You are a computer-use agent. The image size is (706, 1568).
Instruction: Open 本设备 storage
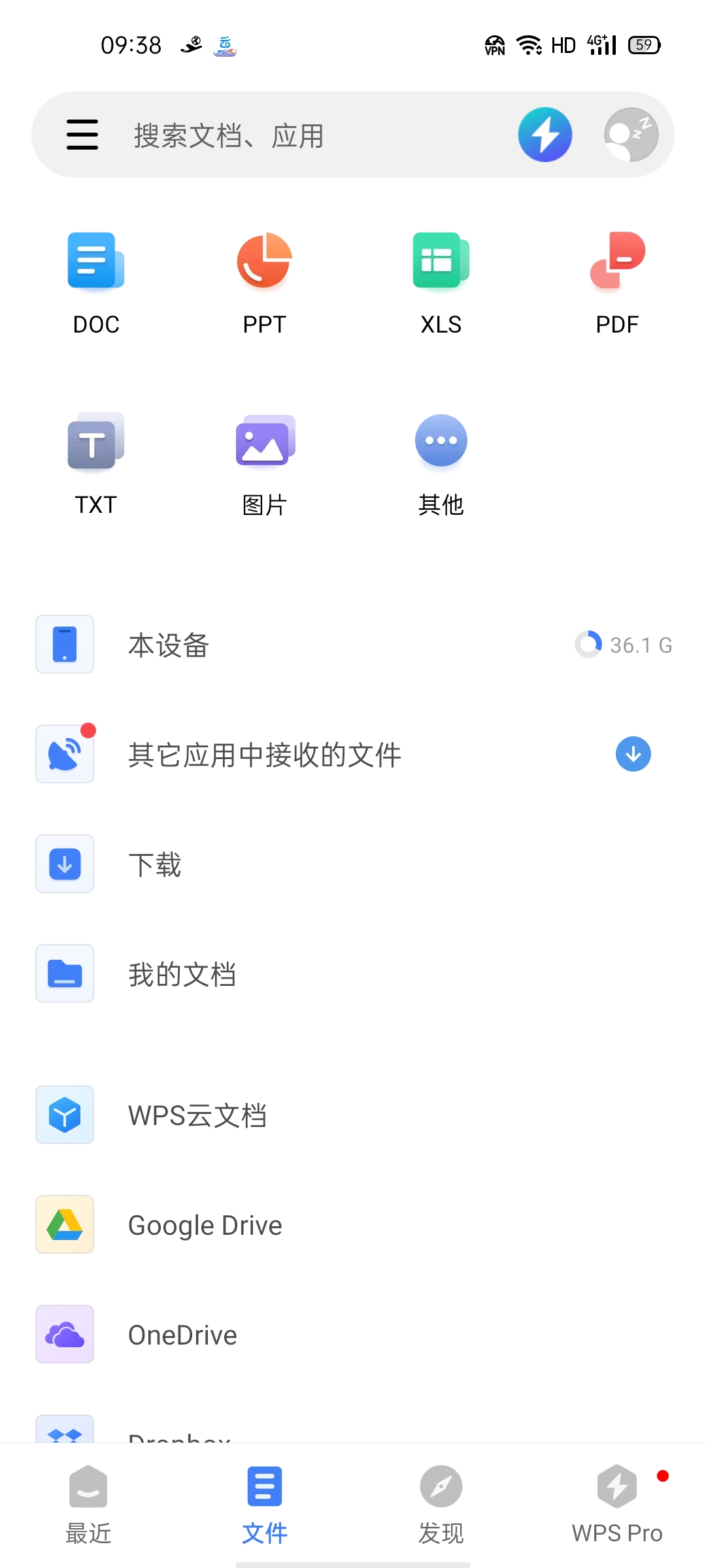point(353,645)
